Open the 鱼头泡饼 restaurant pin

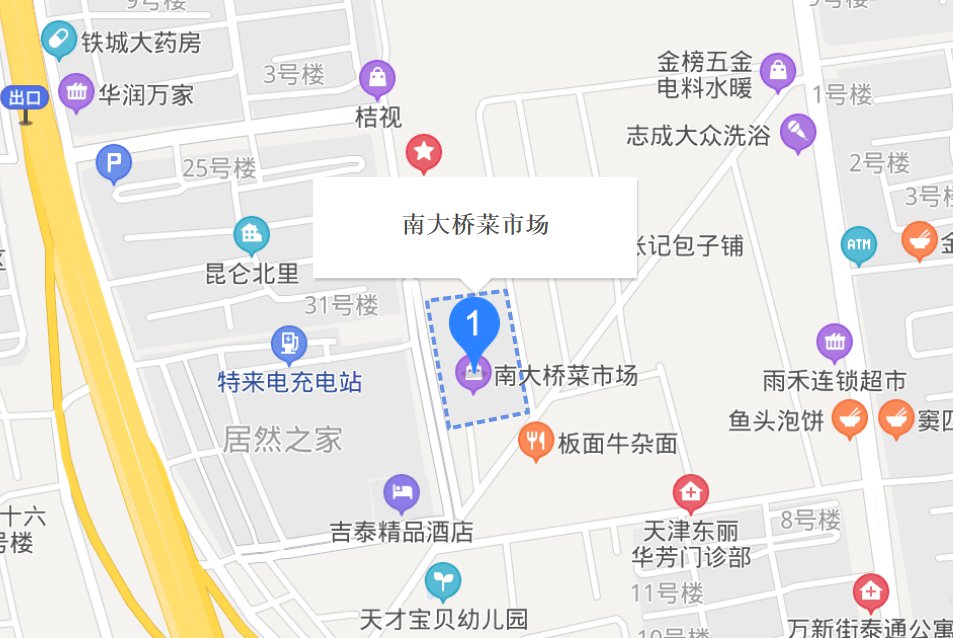pos(849,419)
